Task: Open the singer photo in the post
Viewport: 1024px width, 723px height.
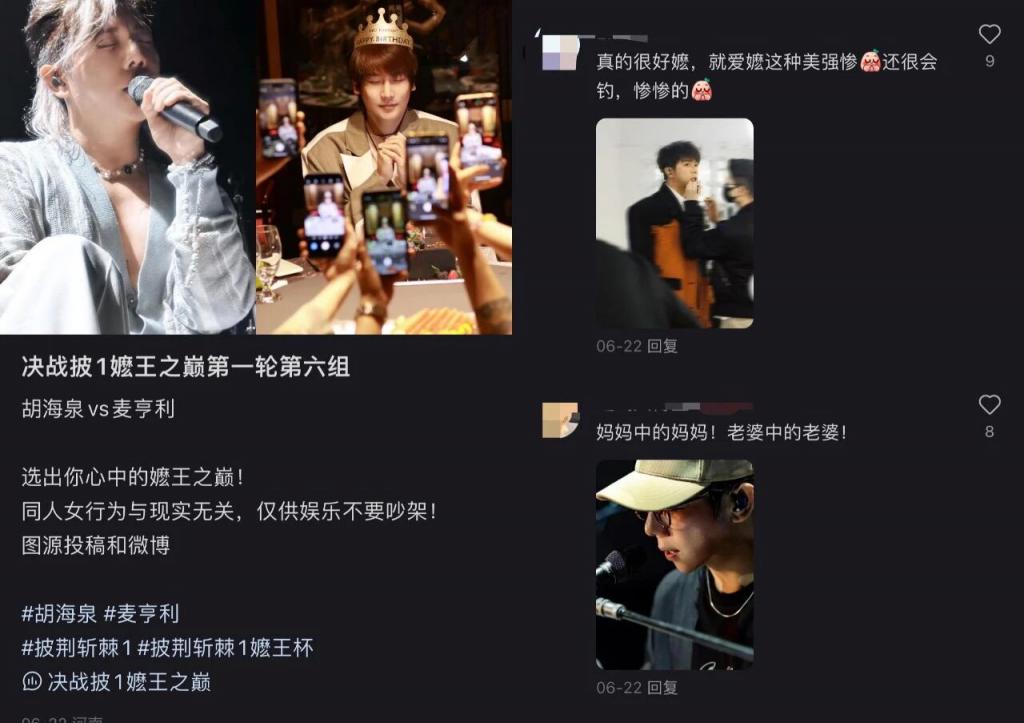Action: pyautogui.click(x=127, y=167)
